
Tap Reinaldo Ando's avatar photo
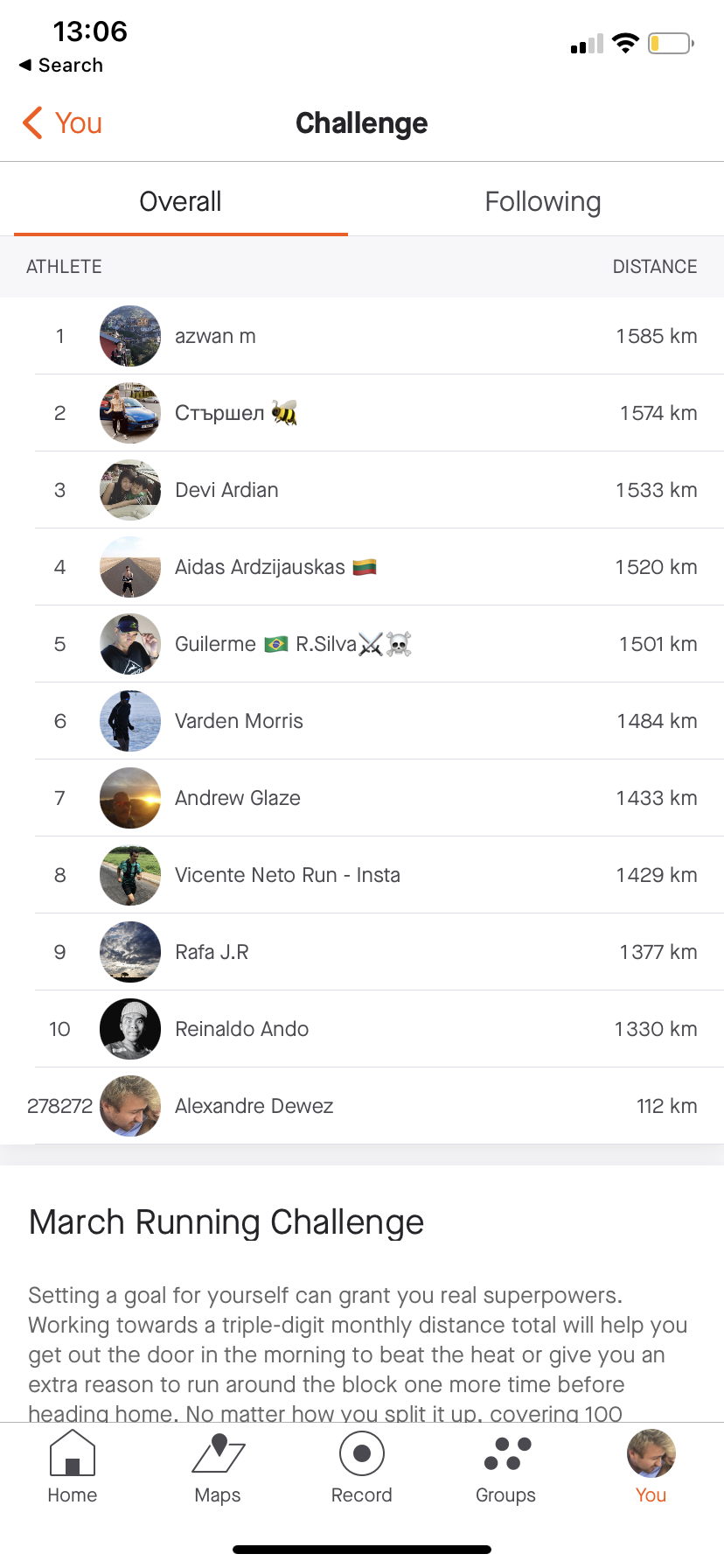[x=129, y=1029]
